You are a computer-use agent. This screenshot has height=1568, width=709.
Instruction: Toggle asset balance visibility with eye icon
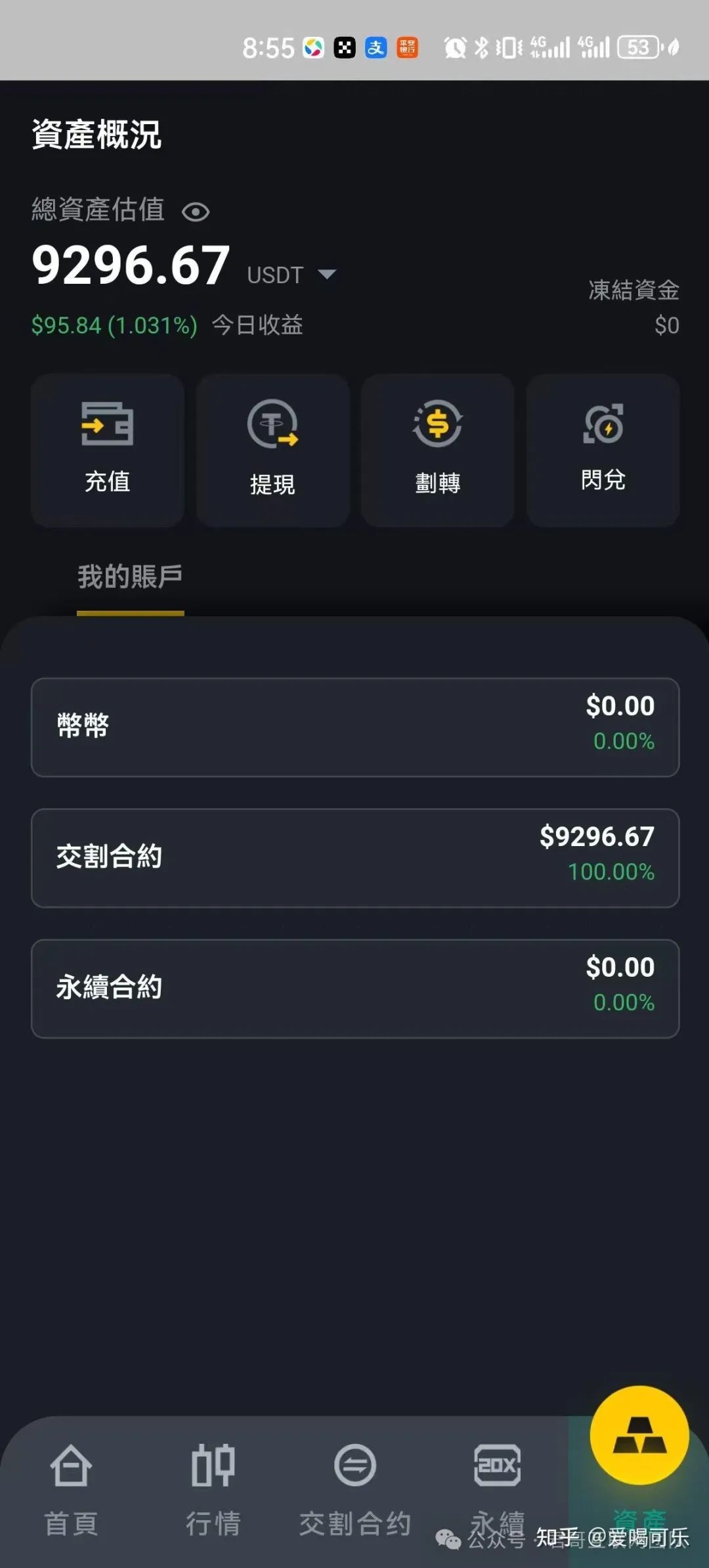[196, 212]
